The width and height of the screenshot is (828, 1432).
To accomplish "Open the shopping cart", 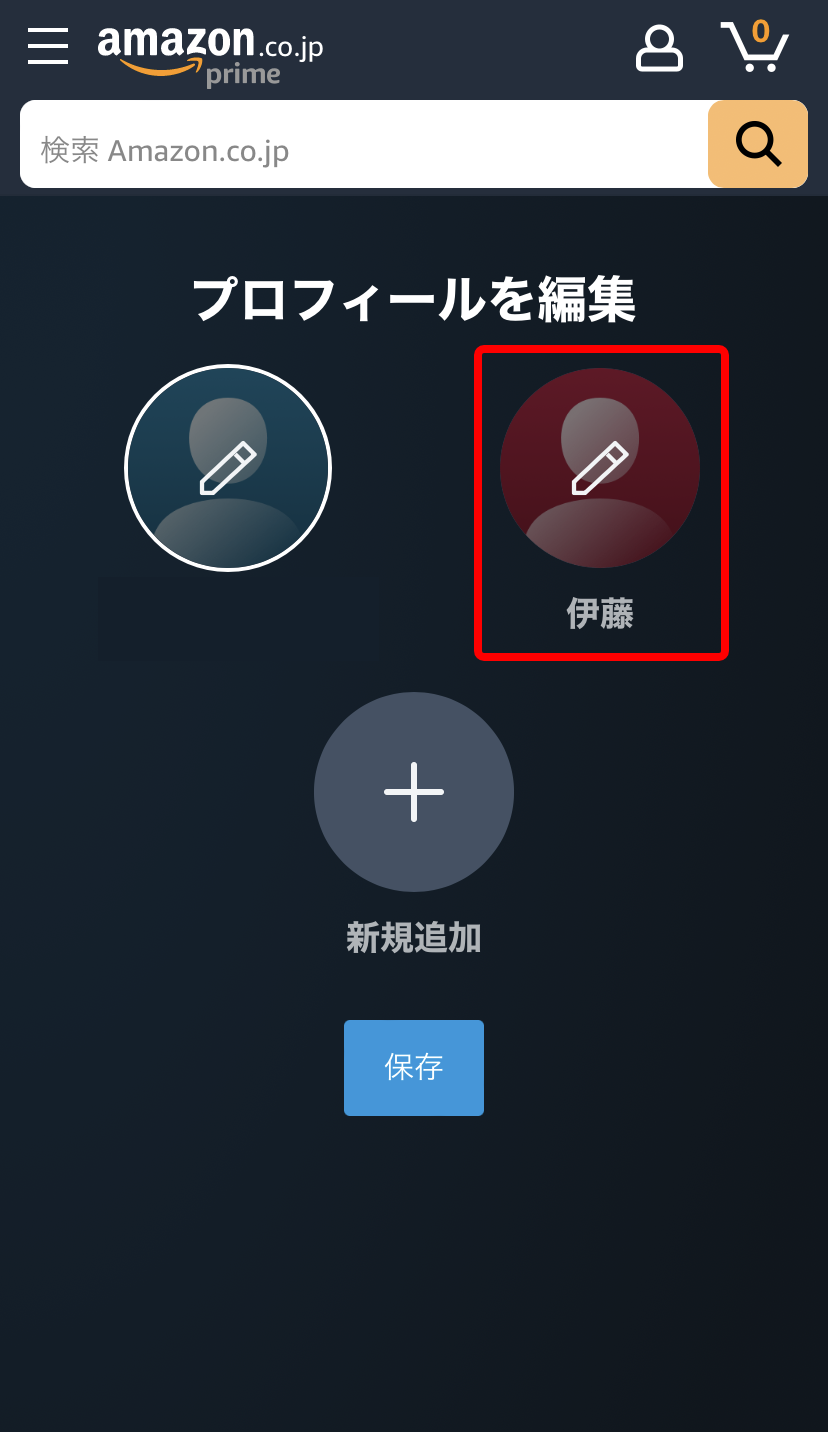I will (756, 46).
